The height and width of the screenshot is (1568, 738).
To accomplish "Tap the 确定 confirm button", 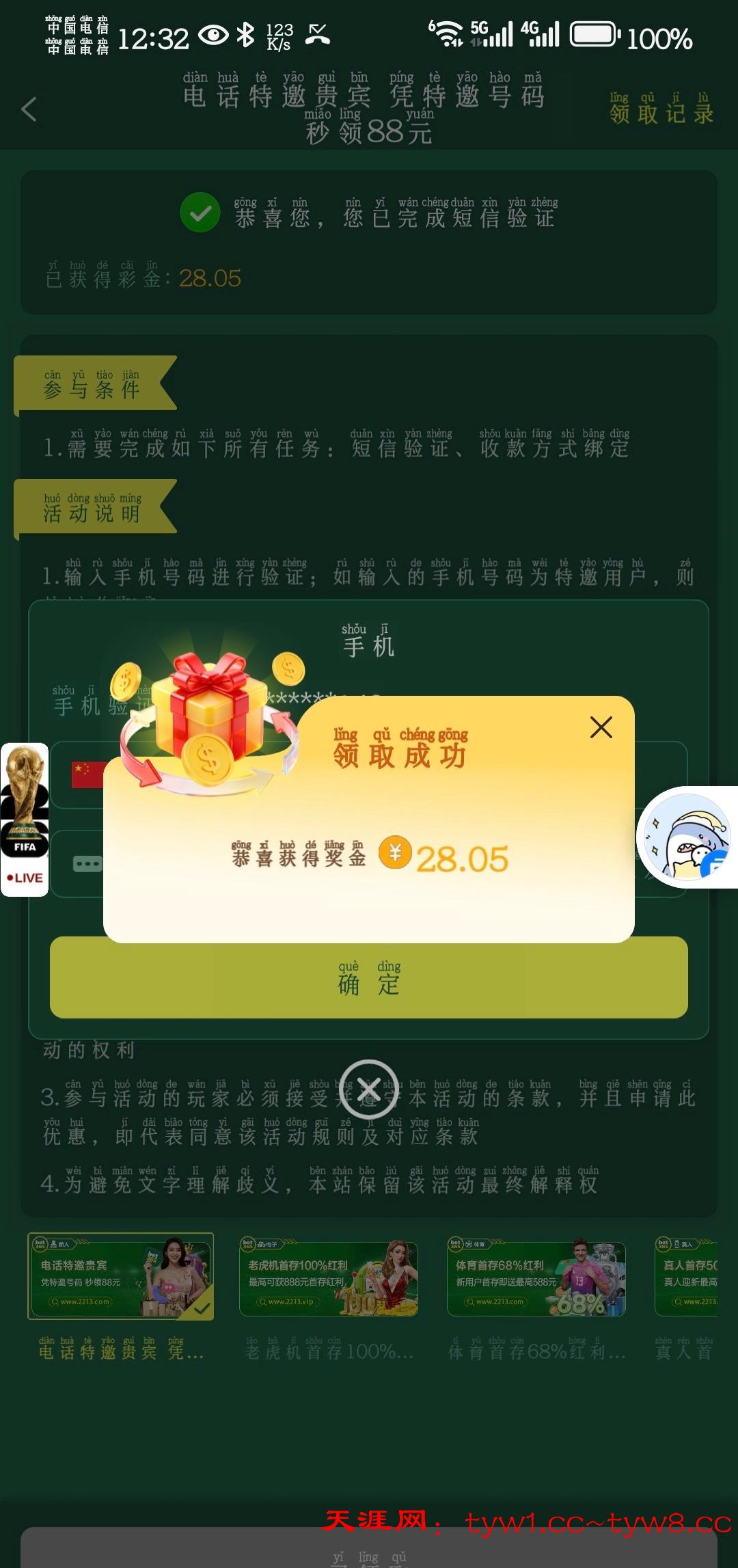I will point(369,977).
